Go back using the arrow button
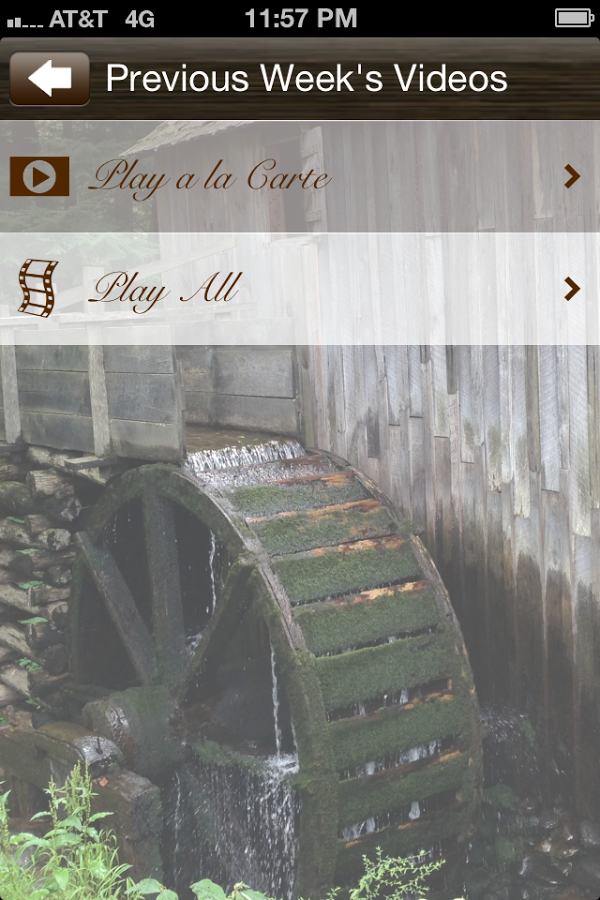Viewport: 600px width, 900px height. coord(49,79)
